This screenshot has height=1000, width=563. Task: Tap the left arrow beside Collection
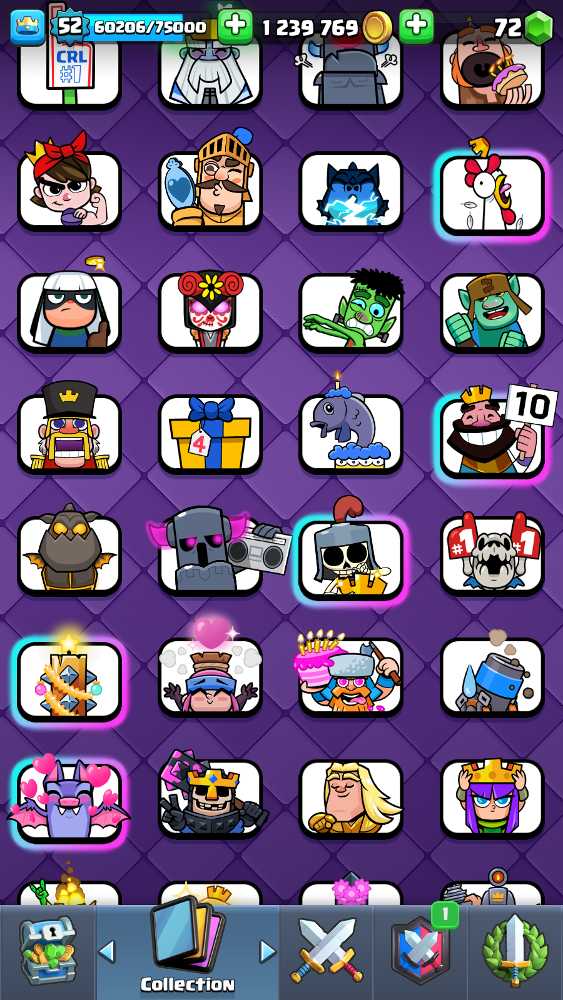pos(106,952)
